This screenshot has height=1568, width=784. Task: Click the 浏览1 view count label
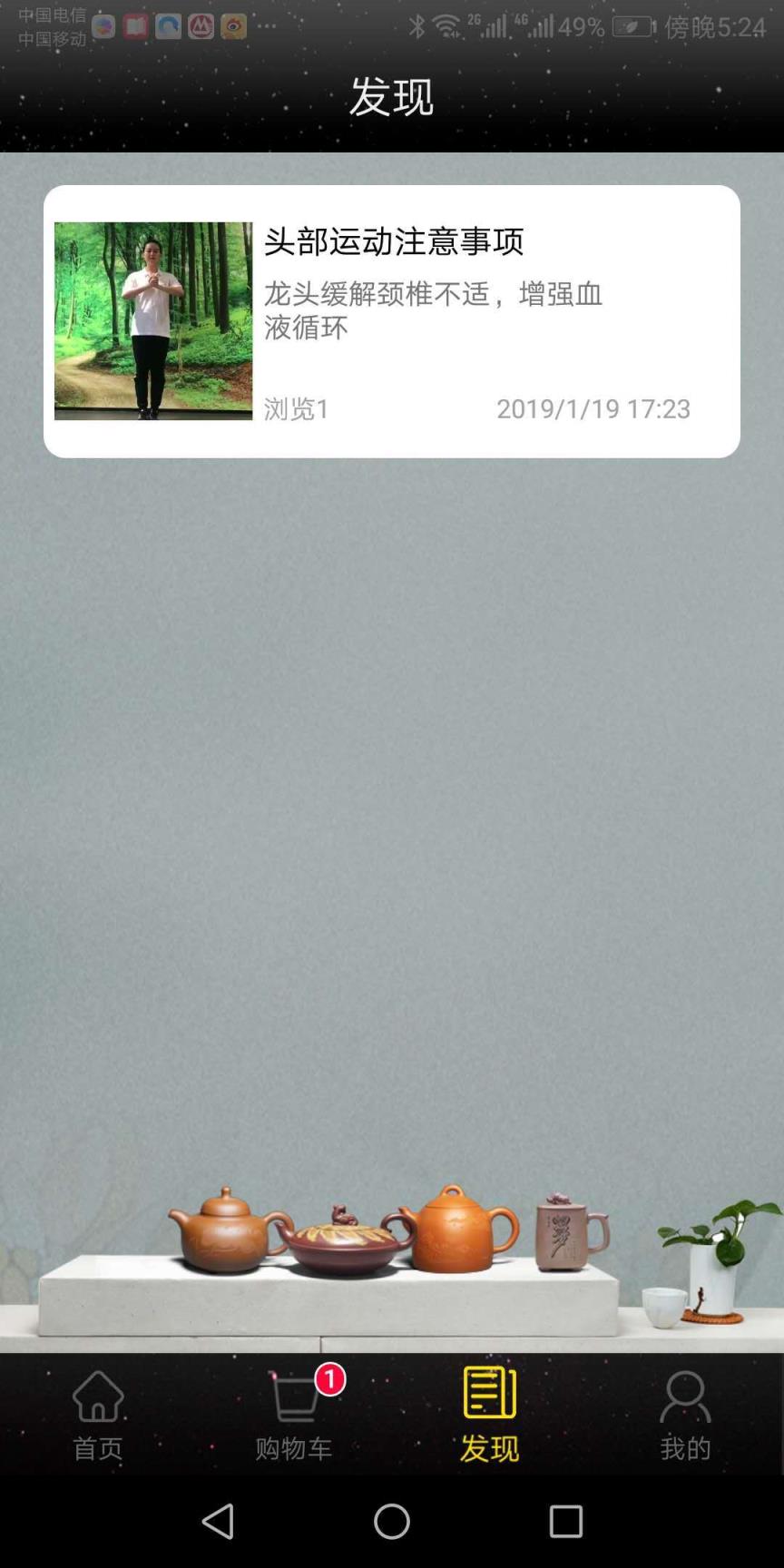pyautogui.click(x=296, y=409)
